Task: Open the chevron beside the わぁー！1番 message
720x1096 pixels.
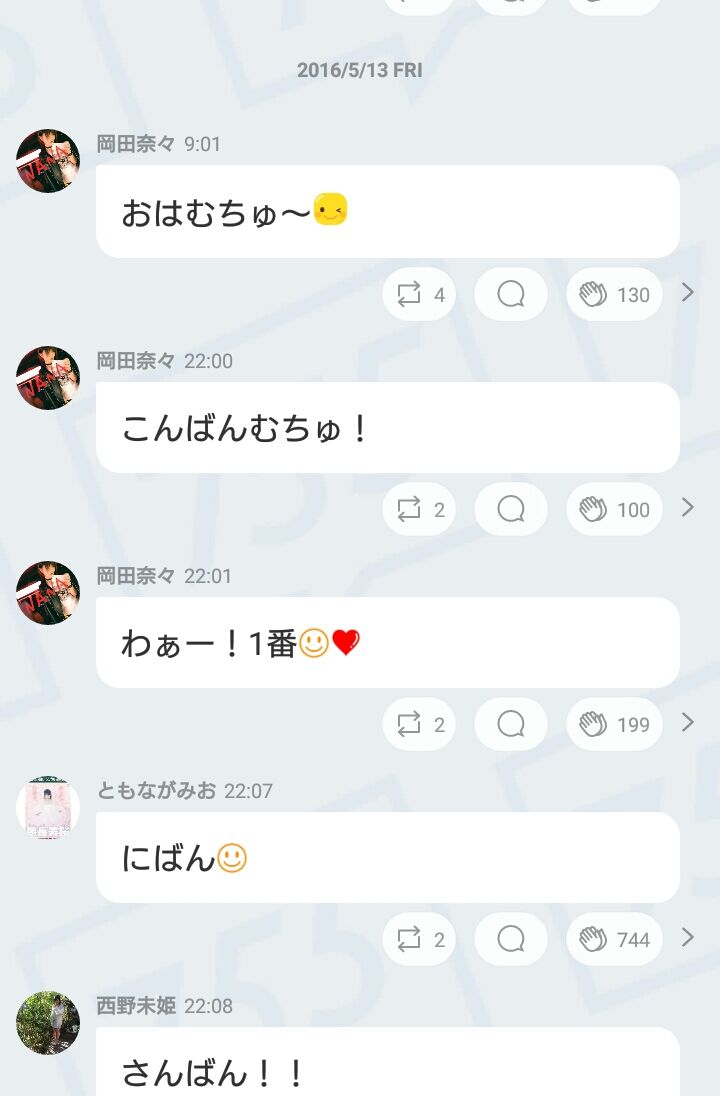Action: tap(688, 723)
